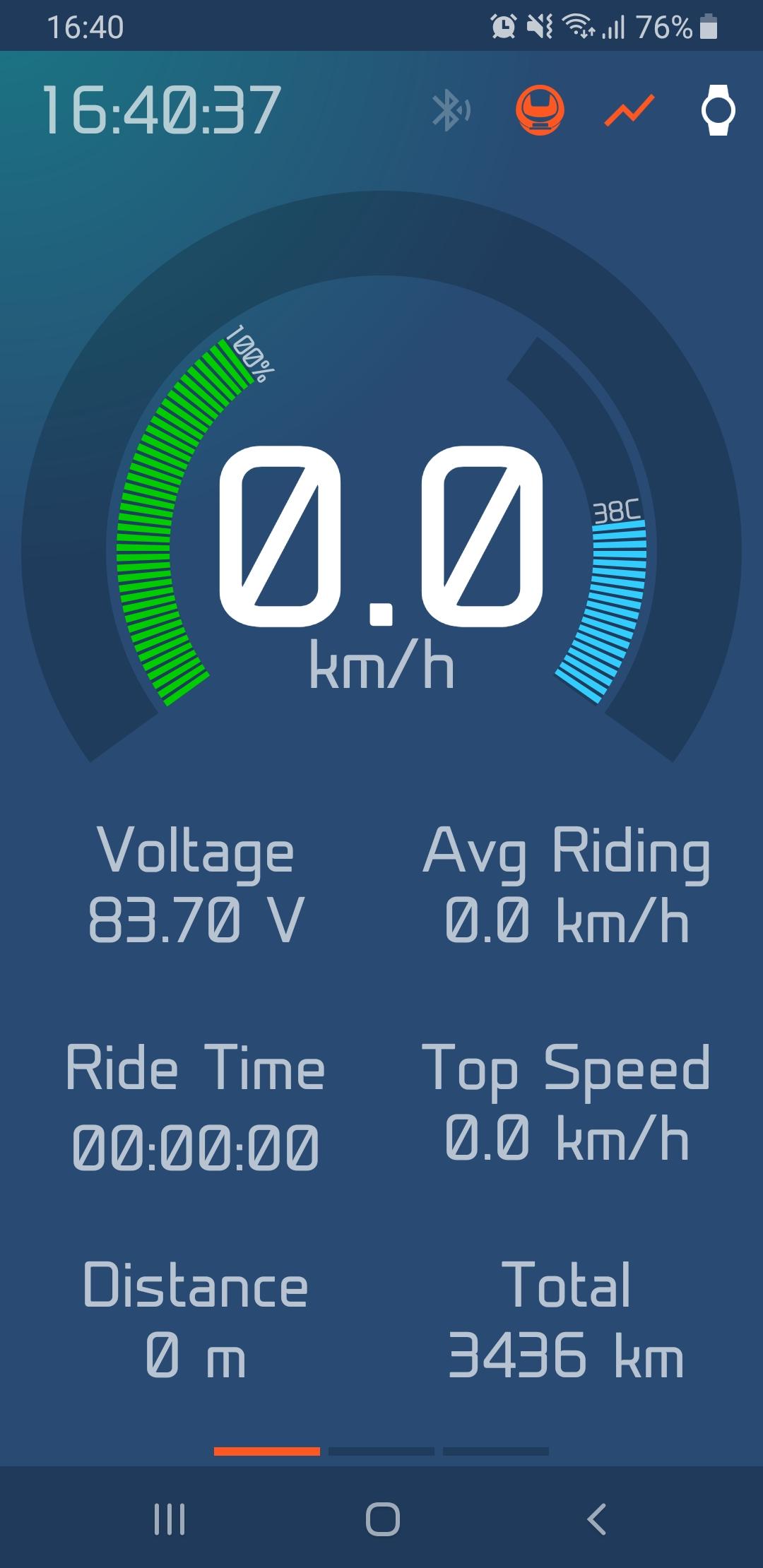Image resolution: width=763 pixels, height=1568 pixels.
Task: Open recent apps from the navigation bar
Action: coord(170,1519)
